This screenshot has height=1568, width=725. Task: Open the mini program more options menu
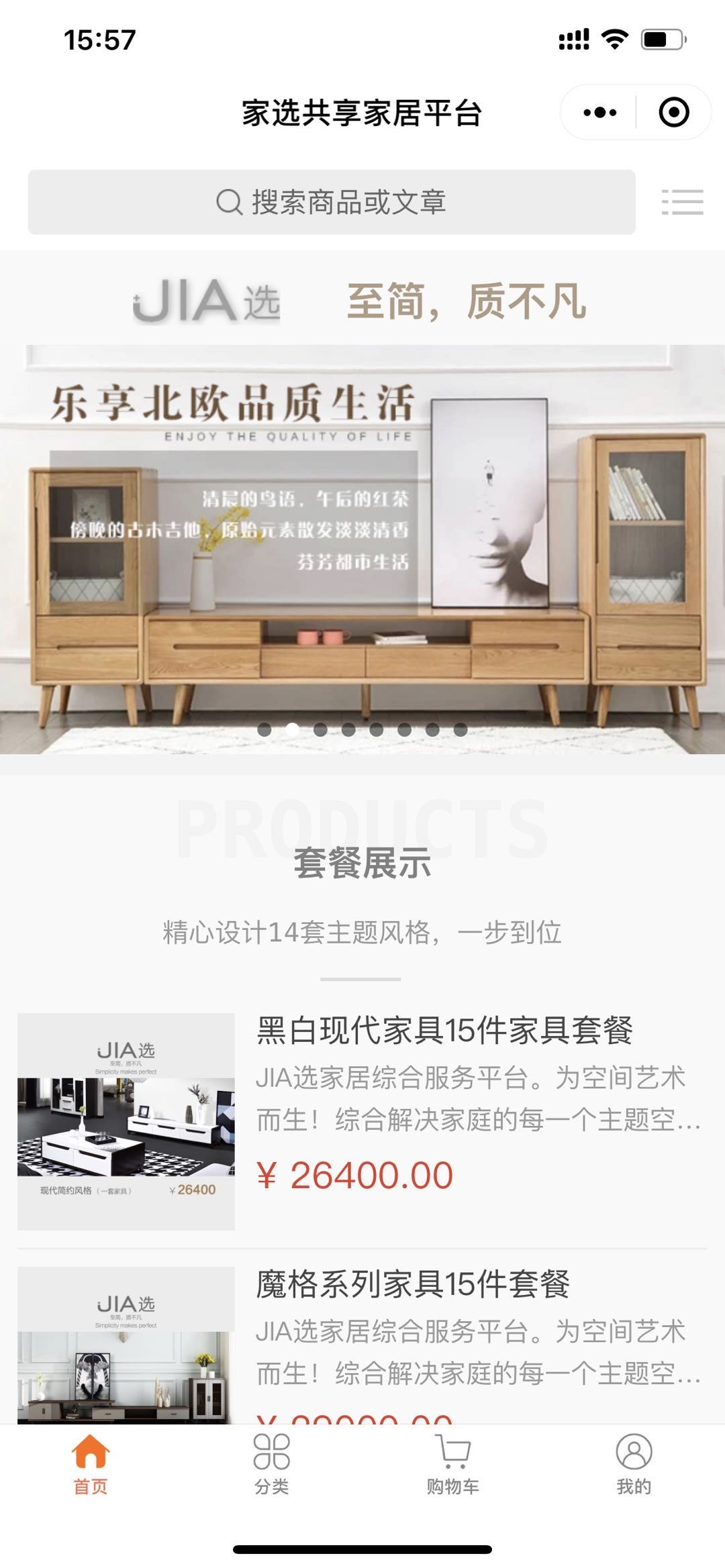599,112
